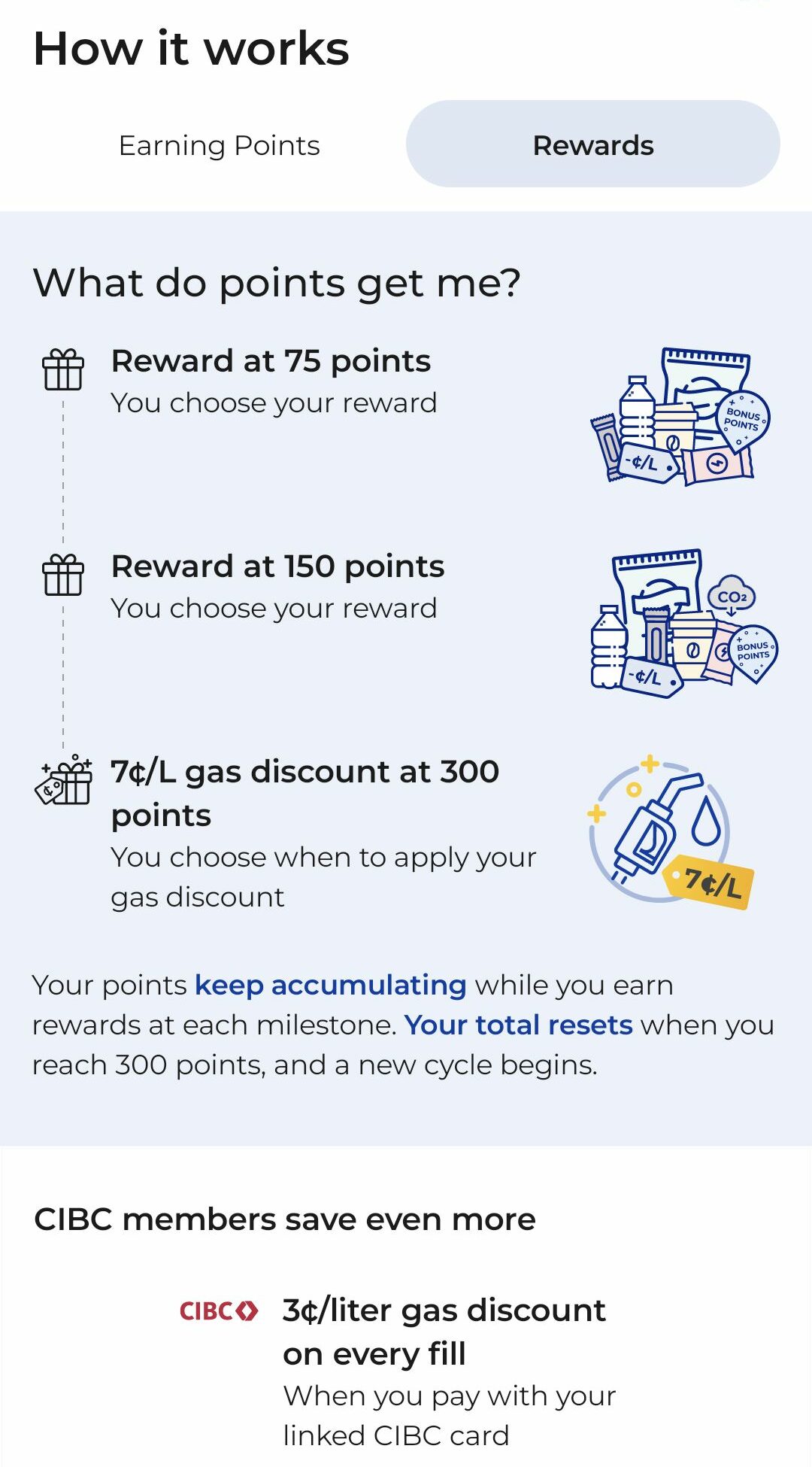
Task: Select the Rewards tab
Action: point(593,144)
